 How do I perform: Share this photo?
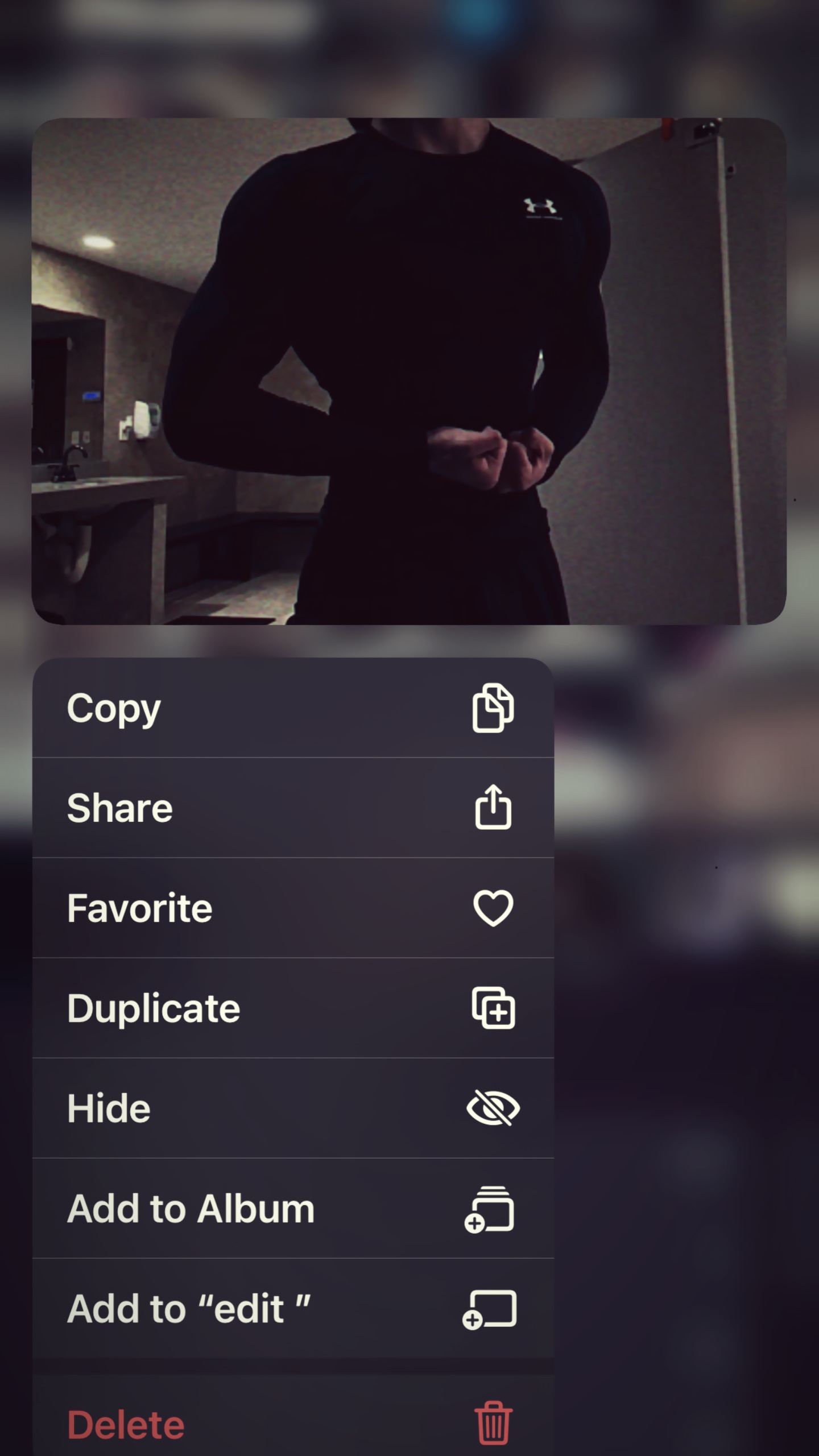pyautogui.click(x=293, y=808)
